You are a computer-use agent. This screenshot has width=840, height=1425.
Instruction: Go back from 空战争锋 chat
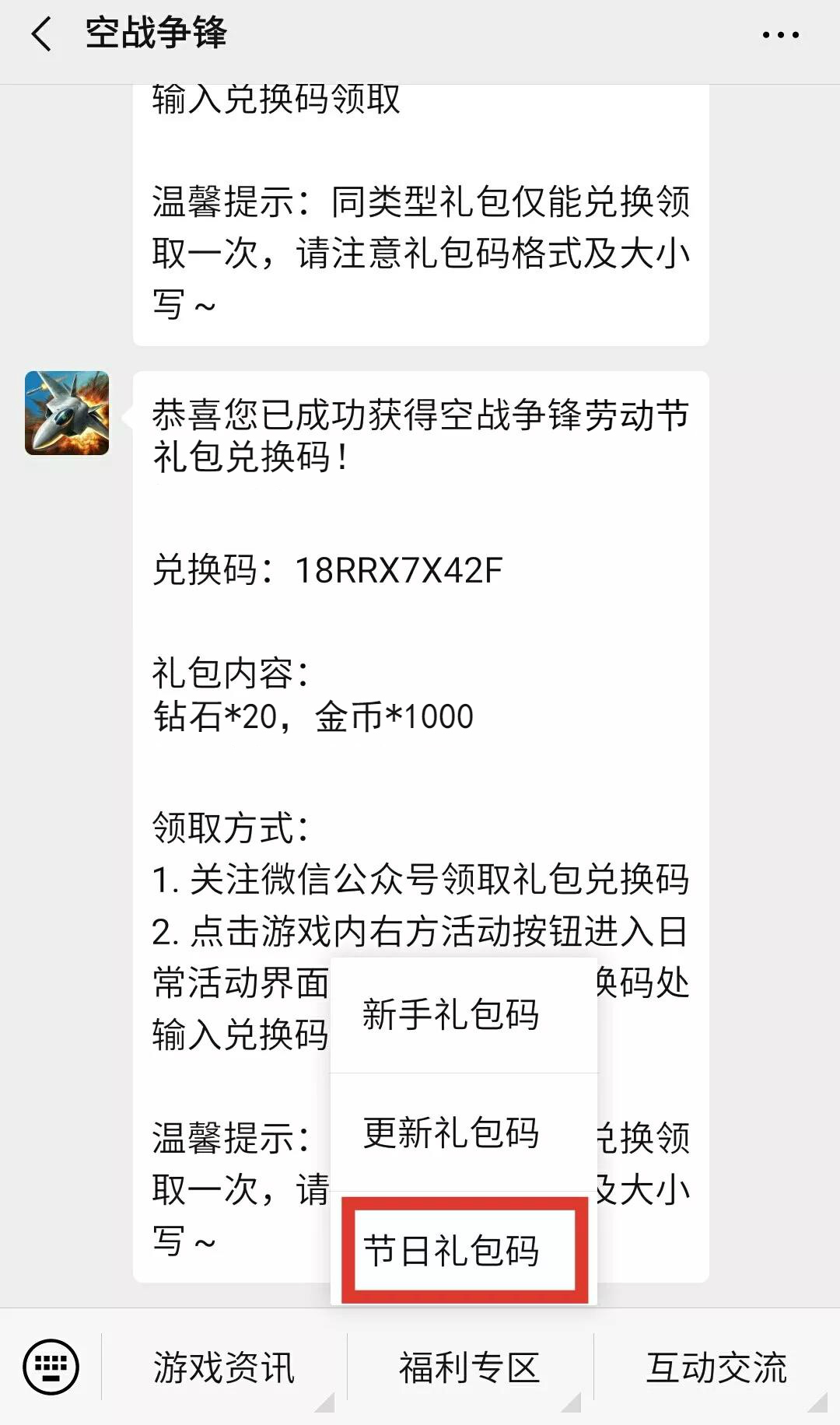coord(42,35)
